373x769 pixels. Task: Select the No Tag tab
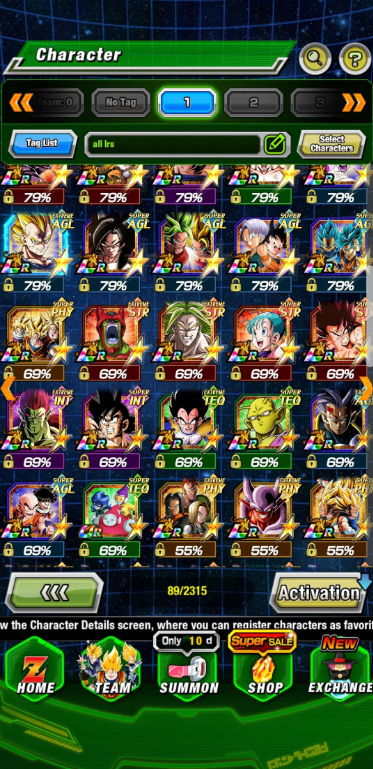pyautogui.click(x=121, y=103)
